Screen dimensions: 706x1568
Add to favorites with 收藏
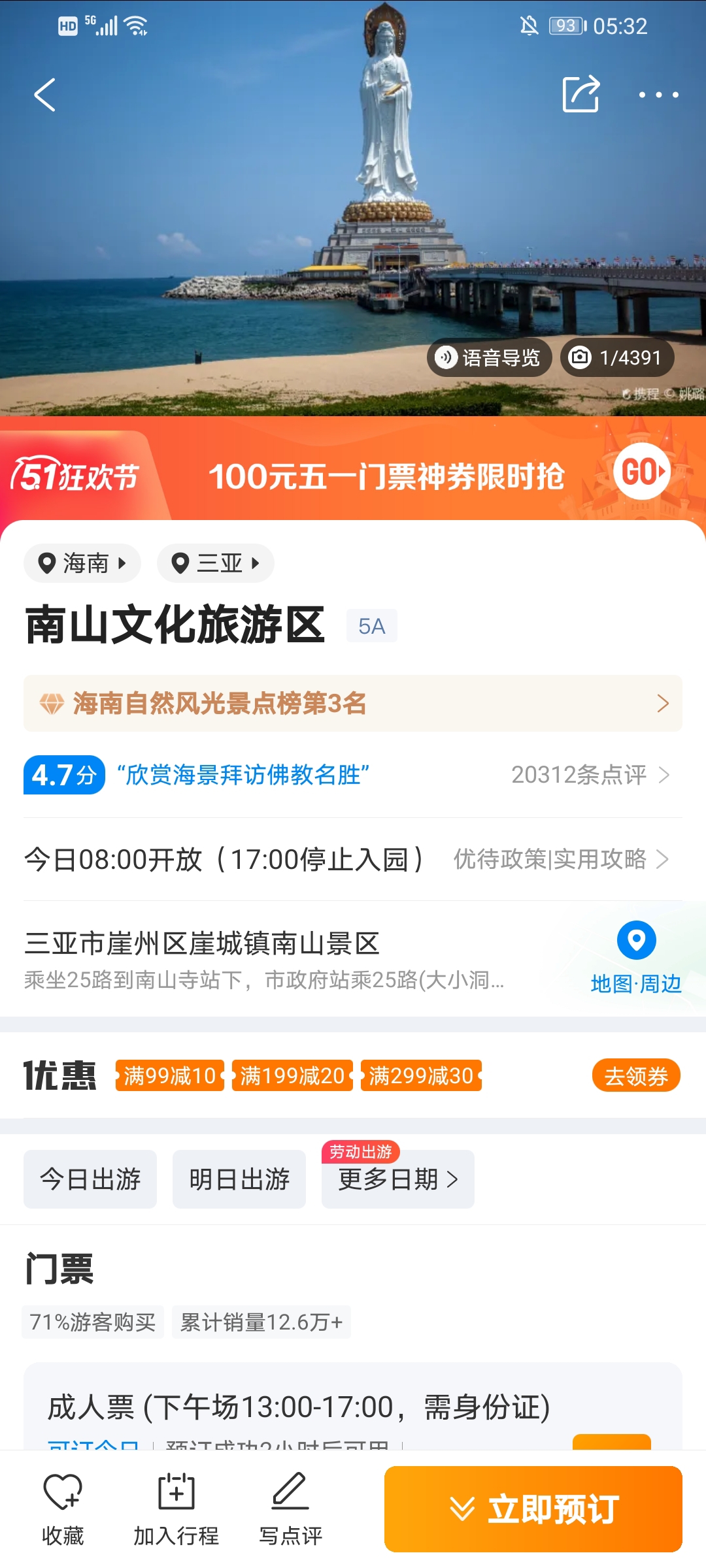point(63,1510)
